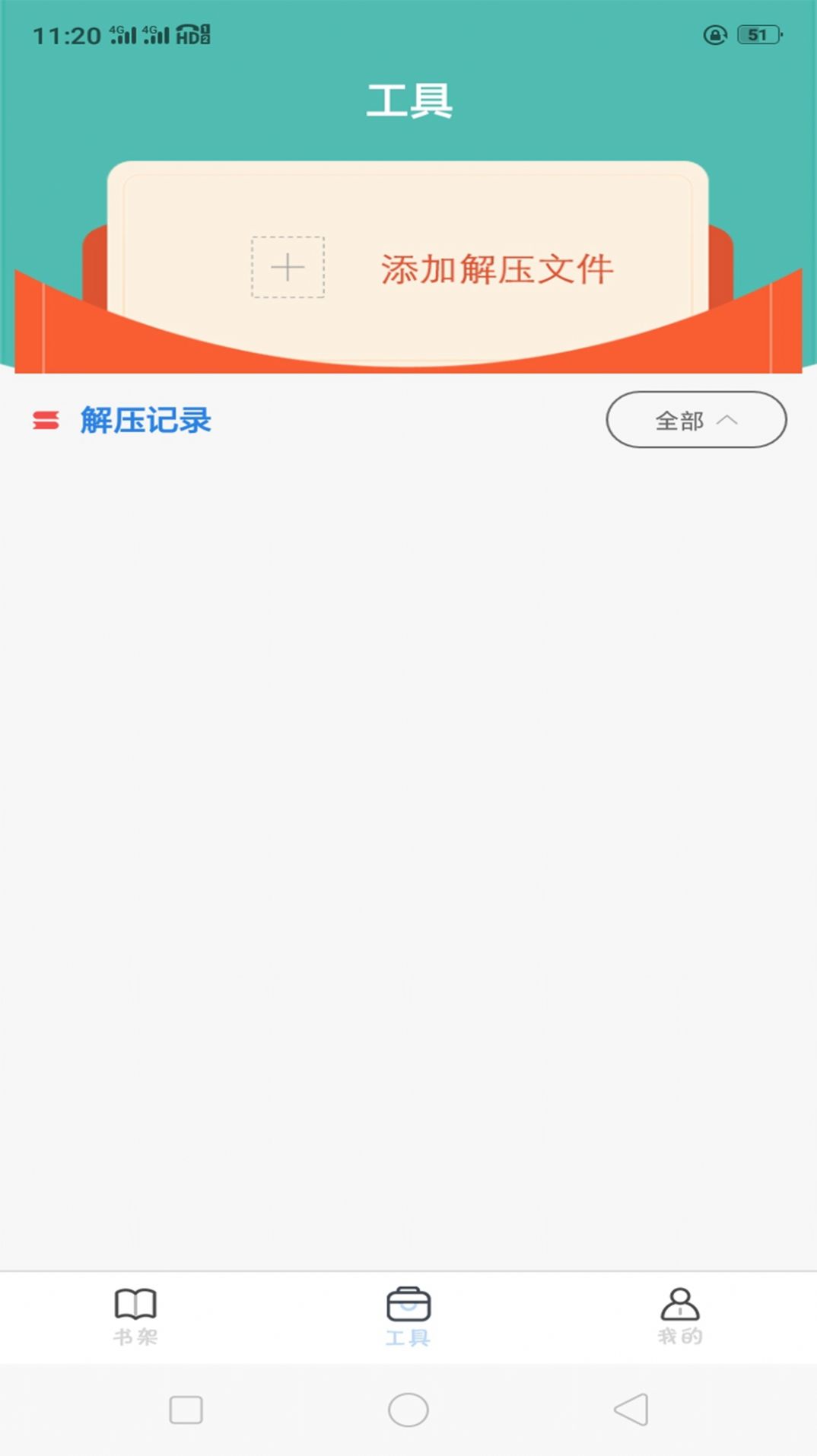Tap the lock icon in status bar
817x1456 pixels.
click(715, 33)
